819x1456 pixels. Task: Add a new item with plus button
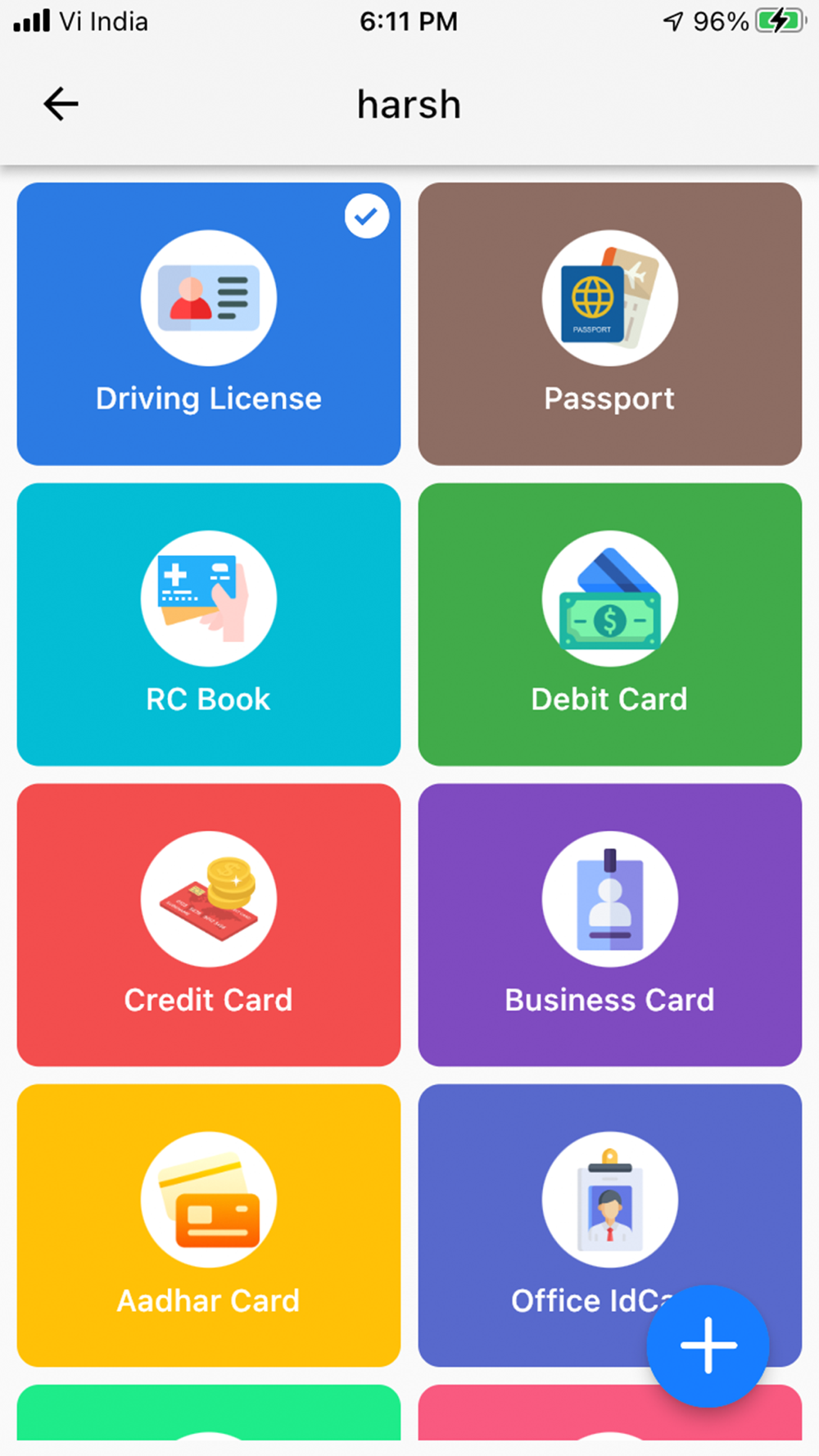(708, 1345)
